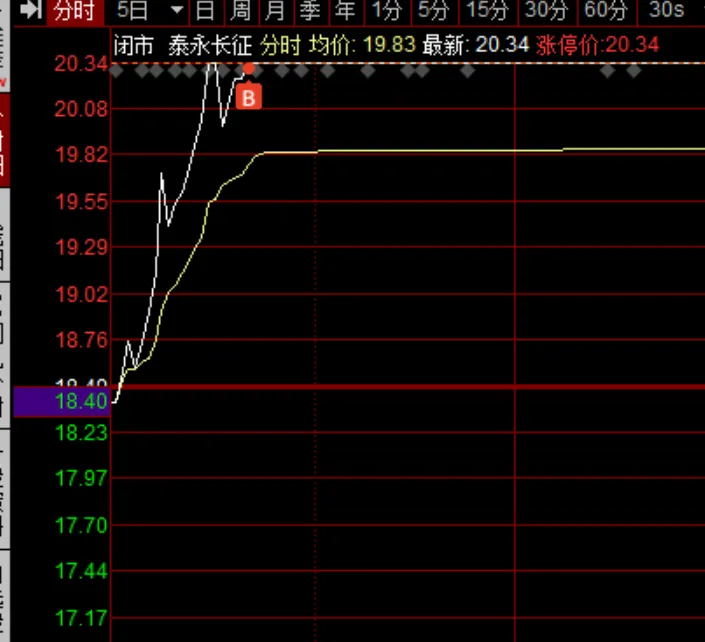The height and width of the screenshot is (642, 705).
Task: View the quarterly 季 chart
Action: coord(310,11)
